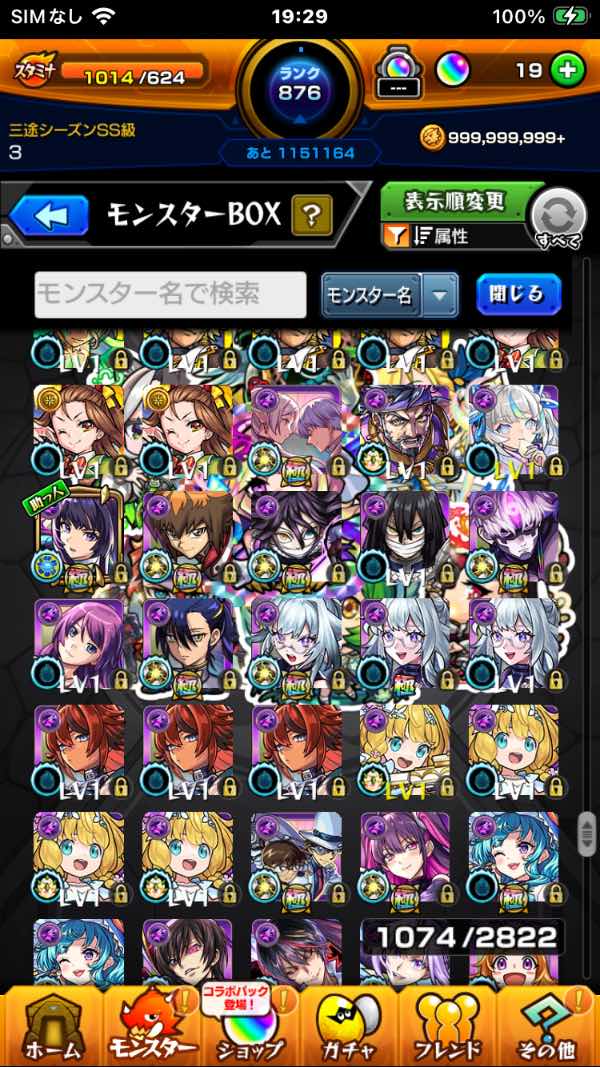This screenshot has width=600, height=1067.
Task: Open the その他 tab
Action: (548, 1026)
